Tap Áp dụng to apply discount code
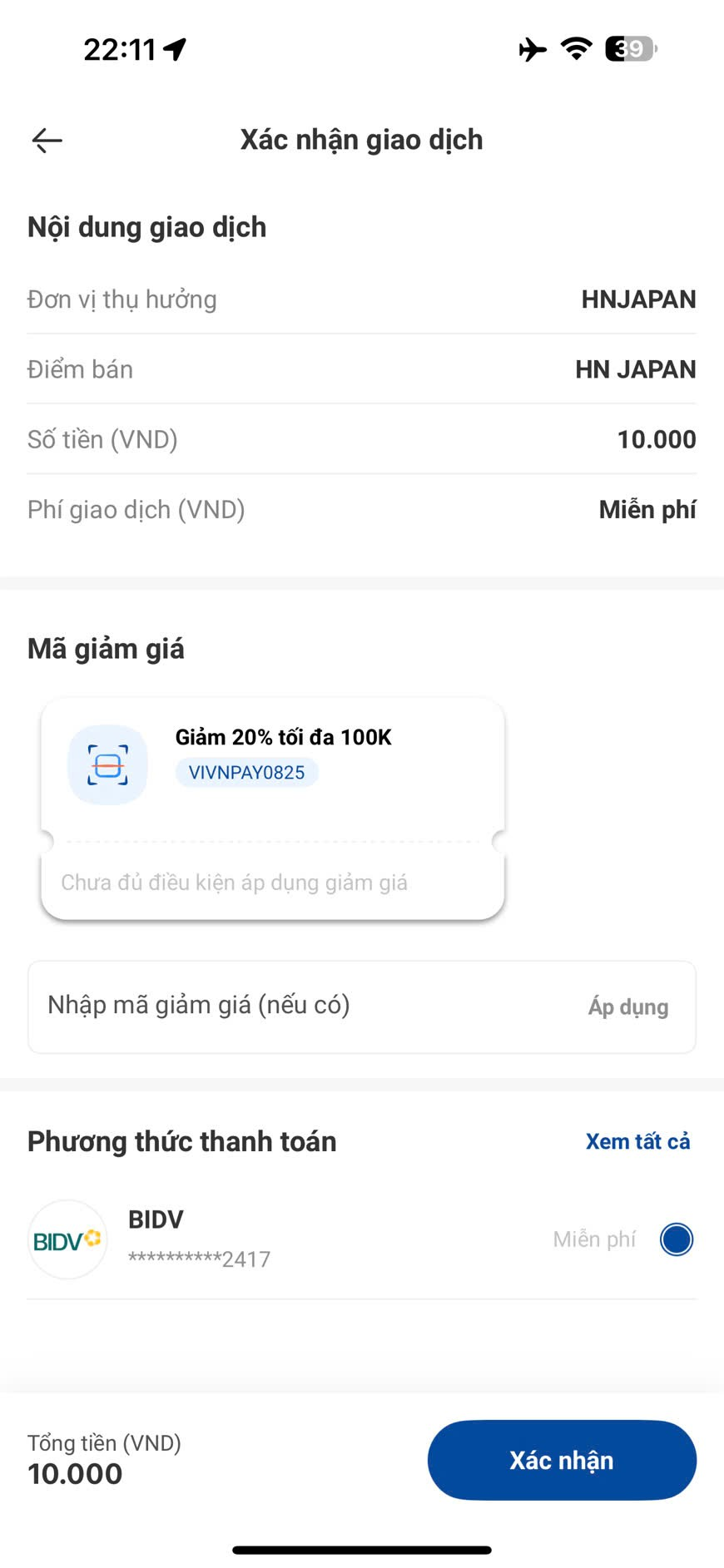 tap(628, 1007)
